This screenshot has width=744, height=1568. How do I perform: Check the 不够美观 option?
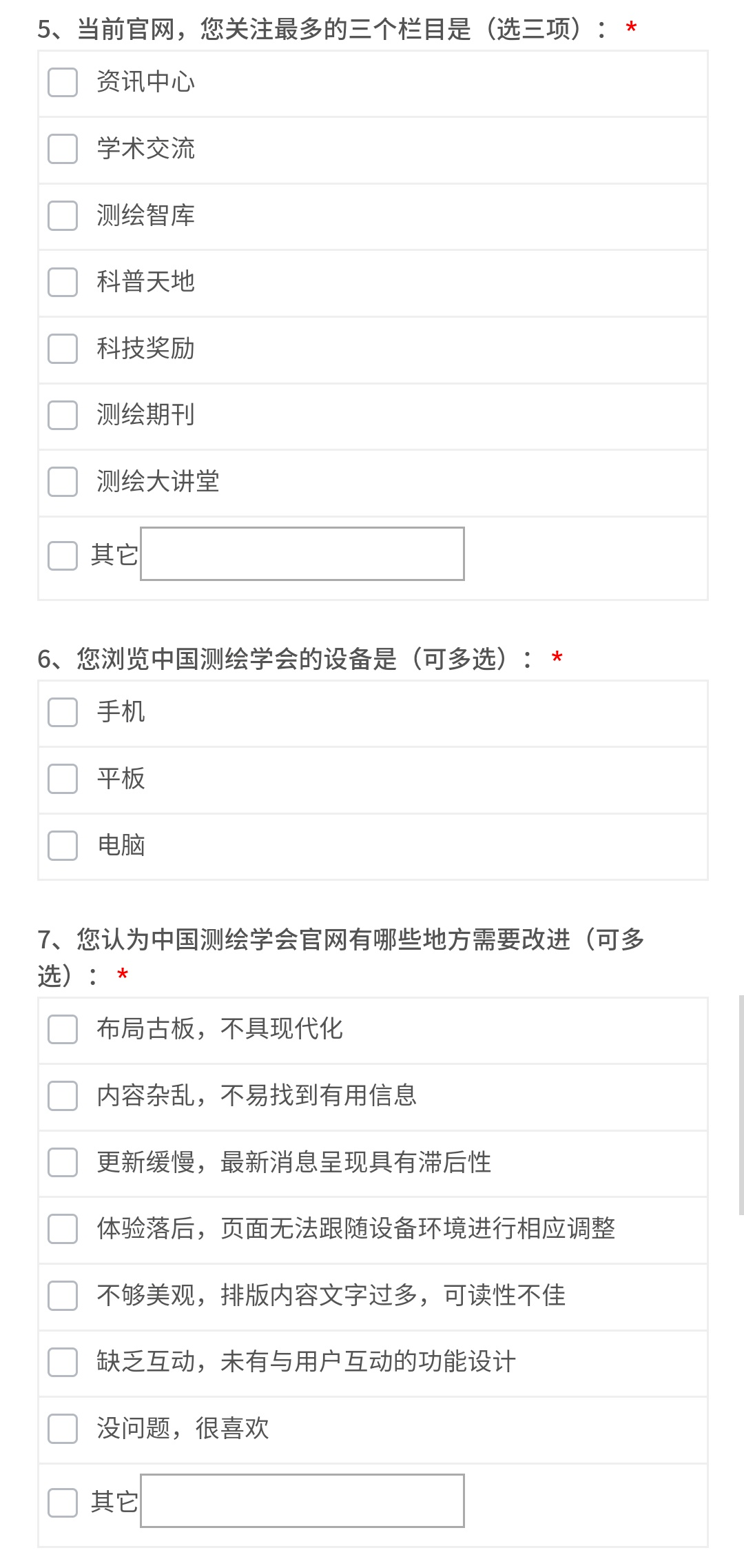pos(63,1296)
